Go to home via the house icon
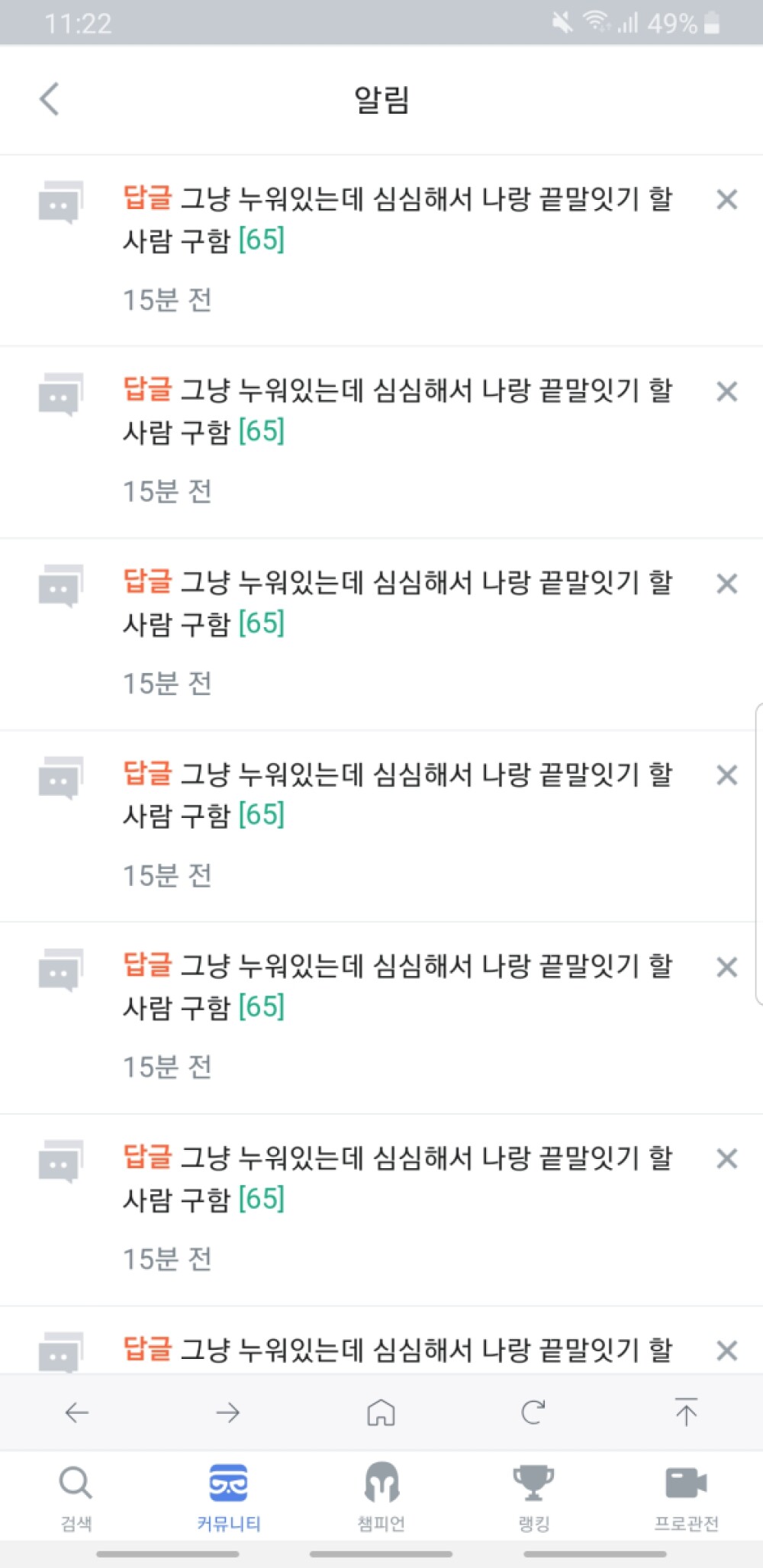The image size is (763, 1568). pyautogui.click(x=381, y=1412)
